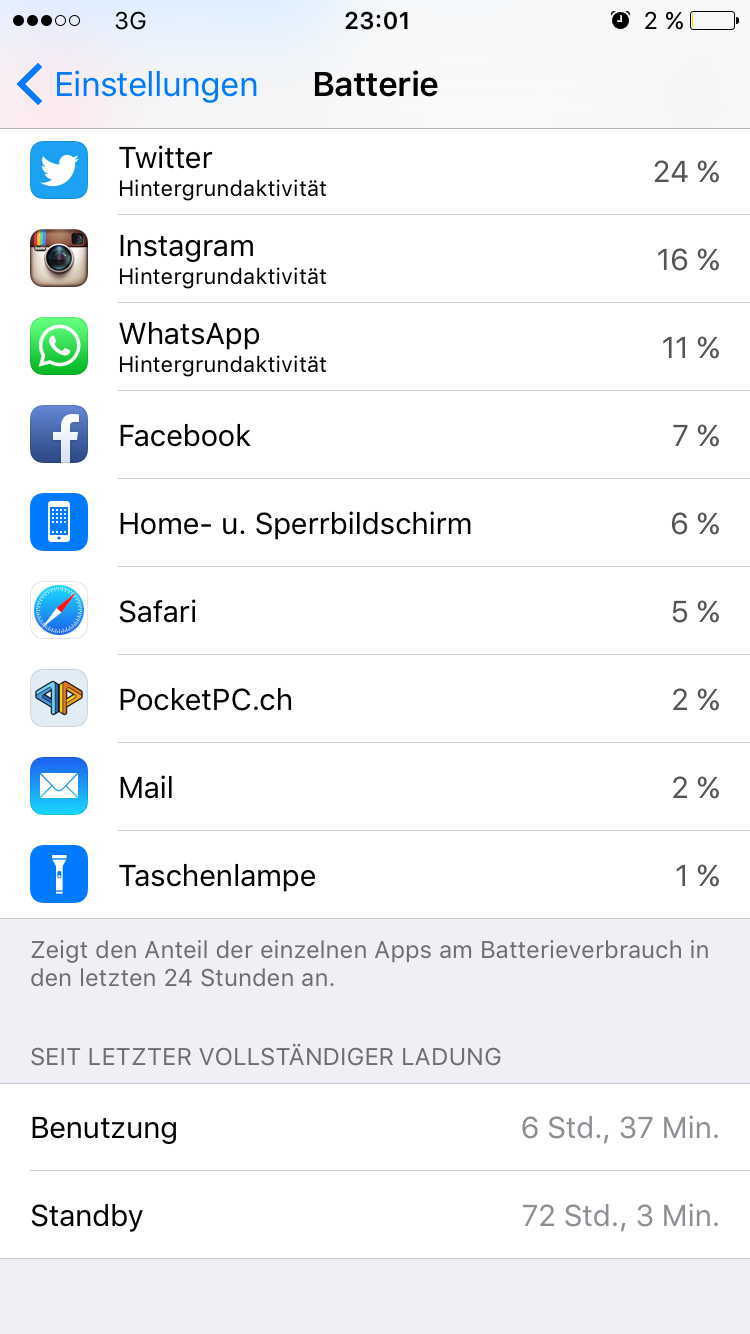
Task: Select the Facebook usage row
Action: [x=375, y=435]
